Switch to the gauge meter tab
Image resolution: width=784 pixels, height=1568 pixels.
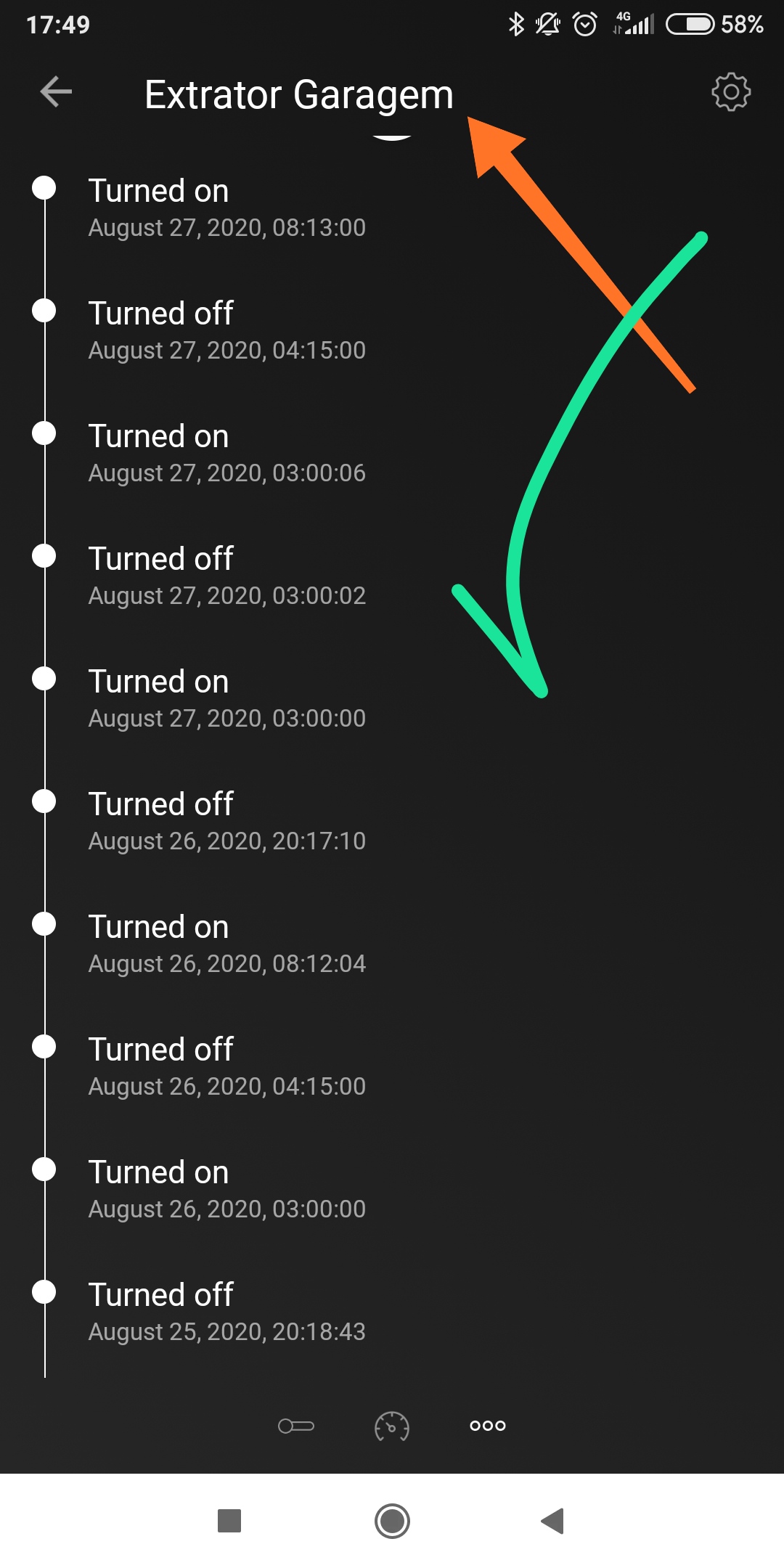[392, 1426]
